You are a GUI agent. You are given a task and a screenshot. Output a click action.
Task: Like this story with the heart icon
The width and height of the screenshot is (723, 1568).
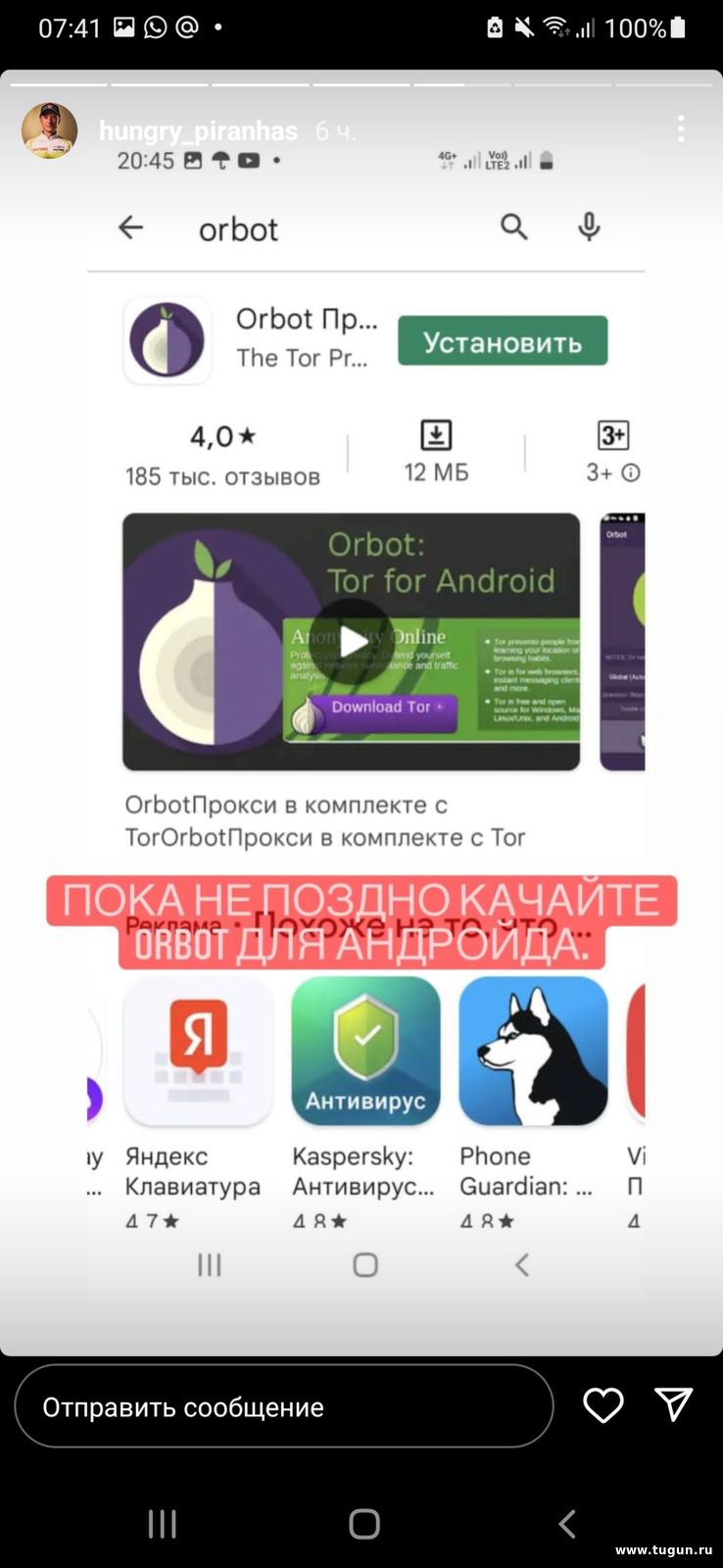(x=603, y=1405)
